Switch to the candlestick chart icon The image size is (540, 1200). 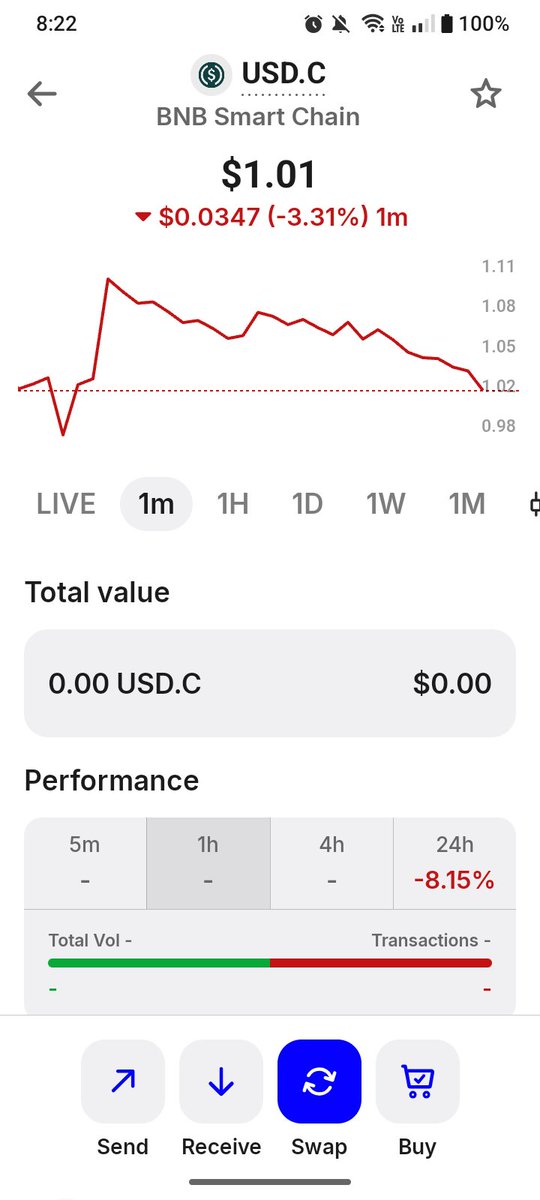click(534, 503)
